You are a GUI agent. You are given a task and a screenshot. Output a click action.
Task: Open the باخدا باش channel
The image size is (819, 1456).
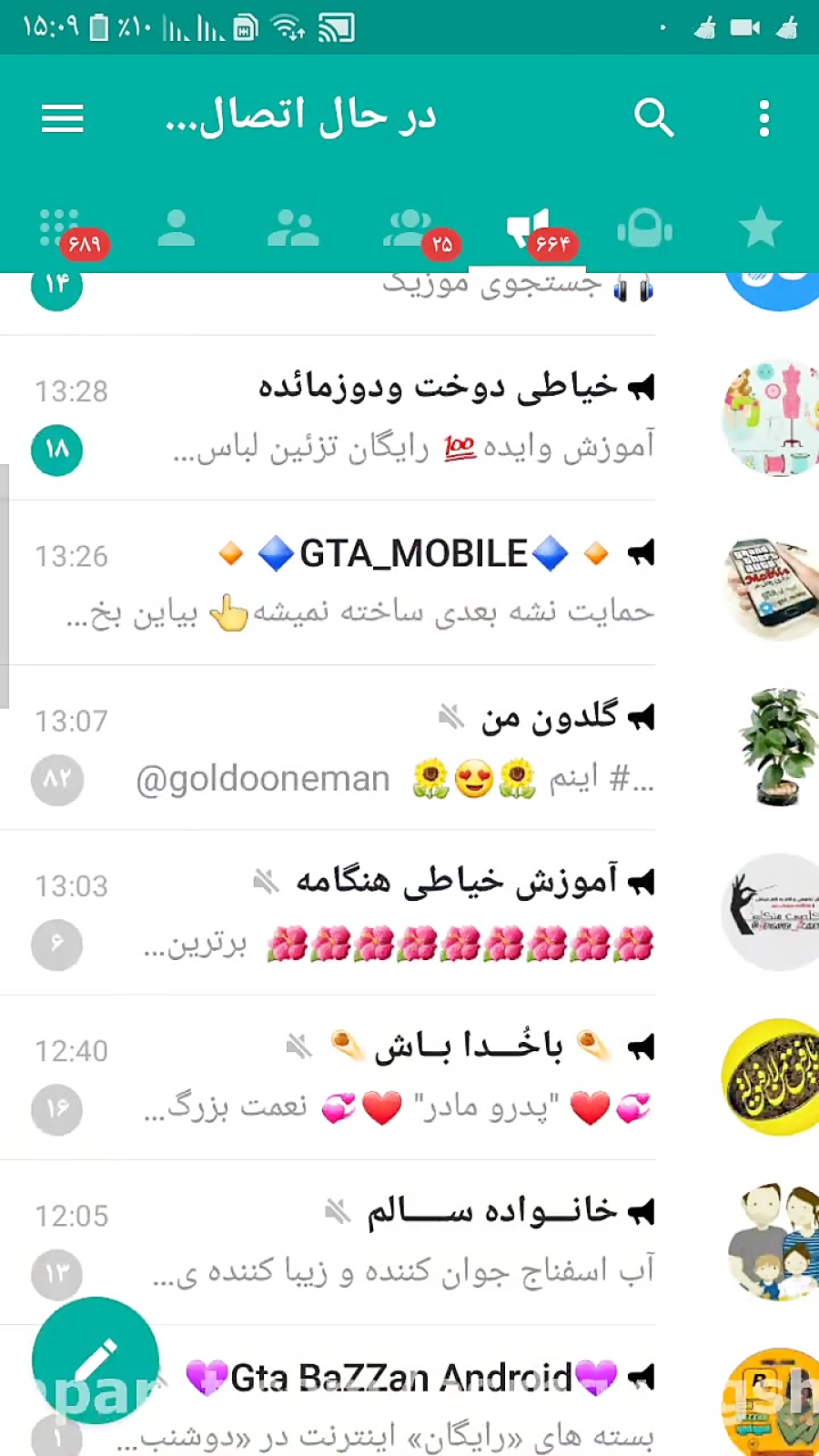(409, 1077)
